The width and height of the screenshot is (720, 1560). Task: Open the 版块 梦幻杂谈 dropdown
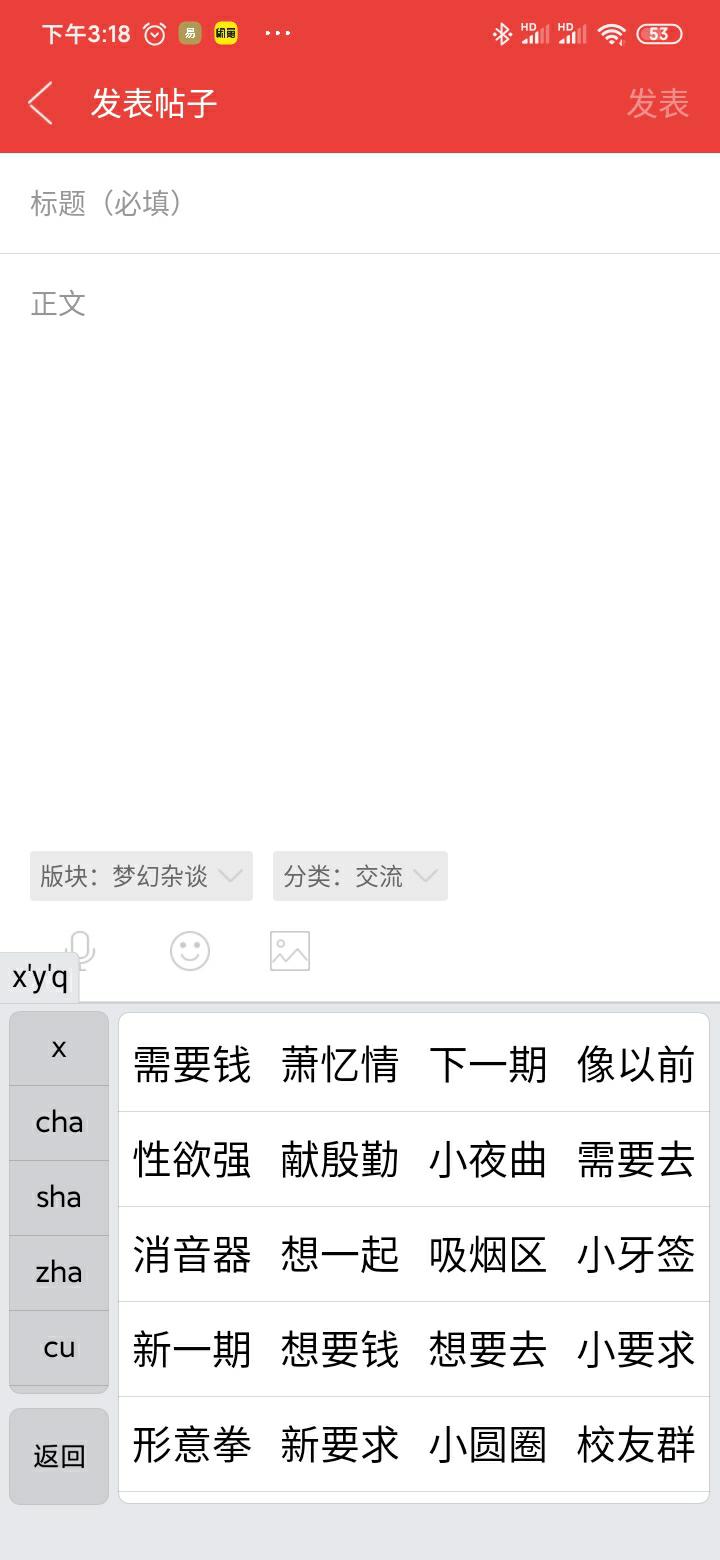pyautogui.click(x=141, y=876)
